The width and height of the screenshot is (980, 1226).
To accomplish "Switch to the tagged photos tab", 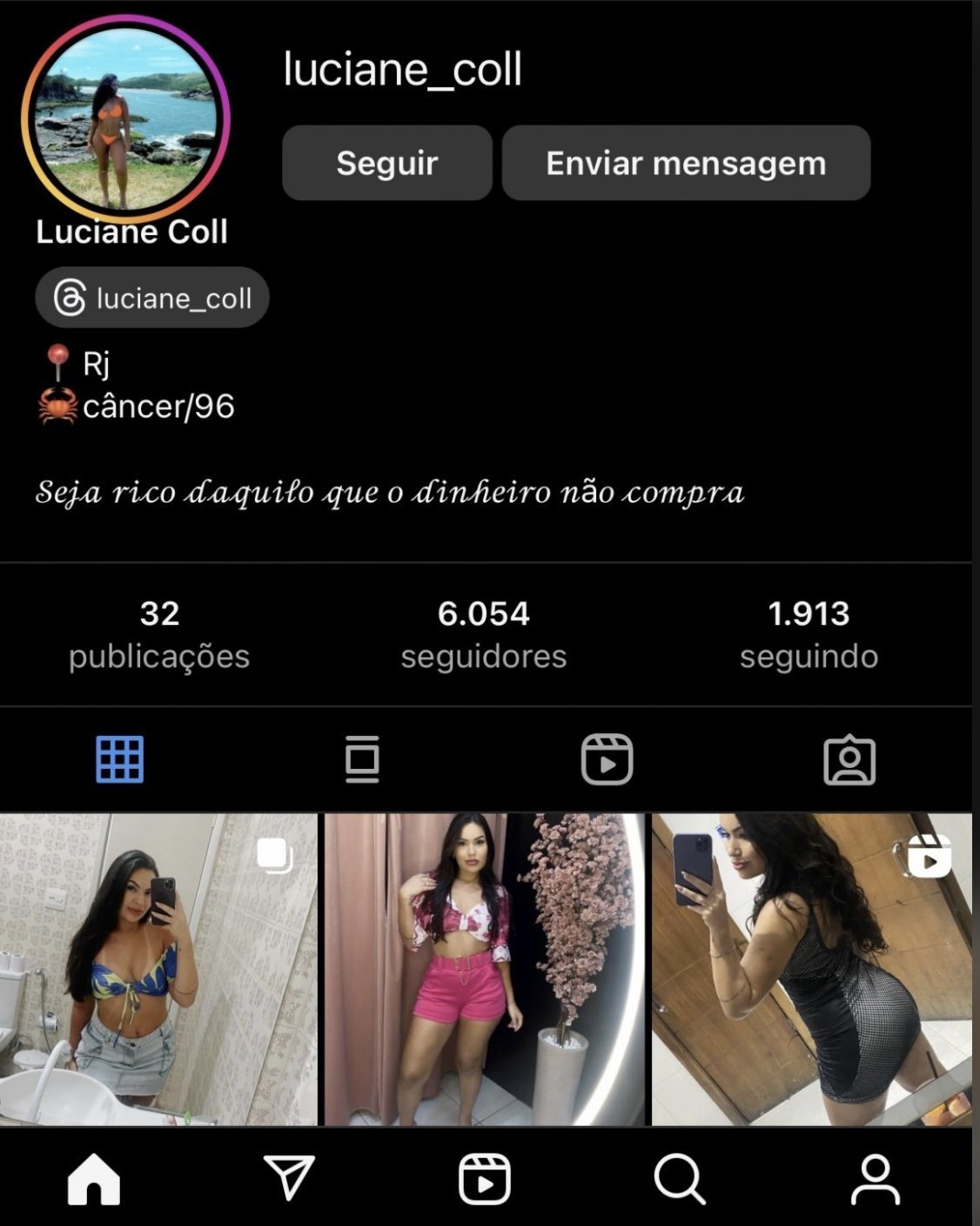I will [x=849, y=759].
